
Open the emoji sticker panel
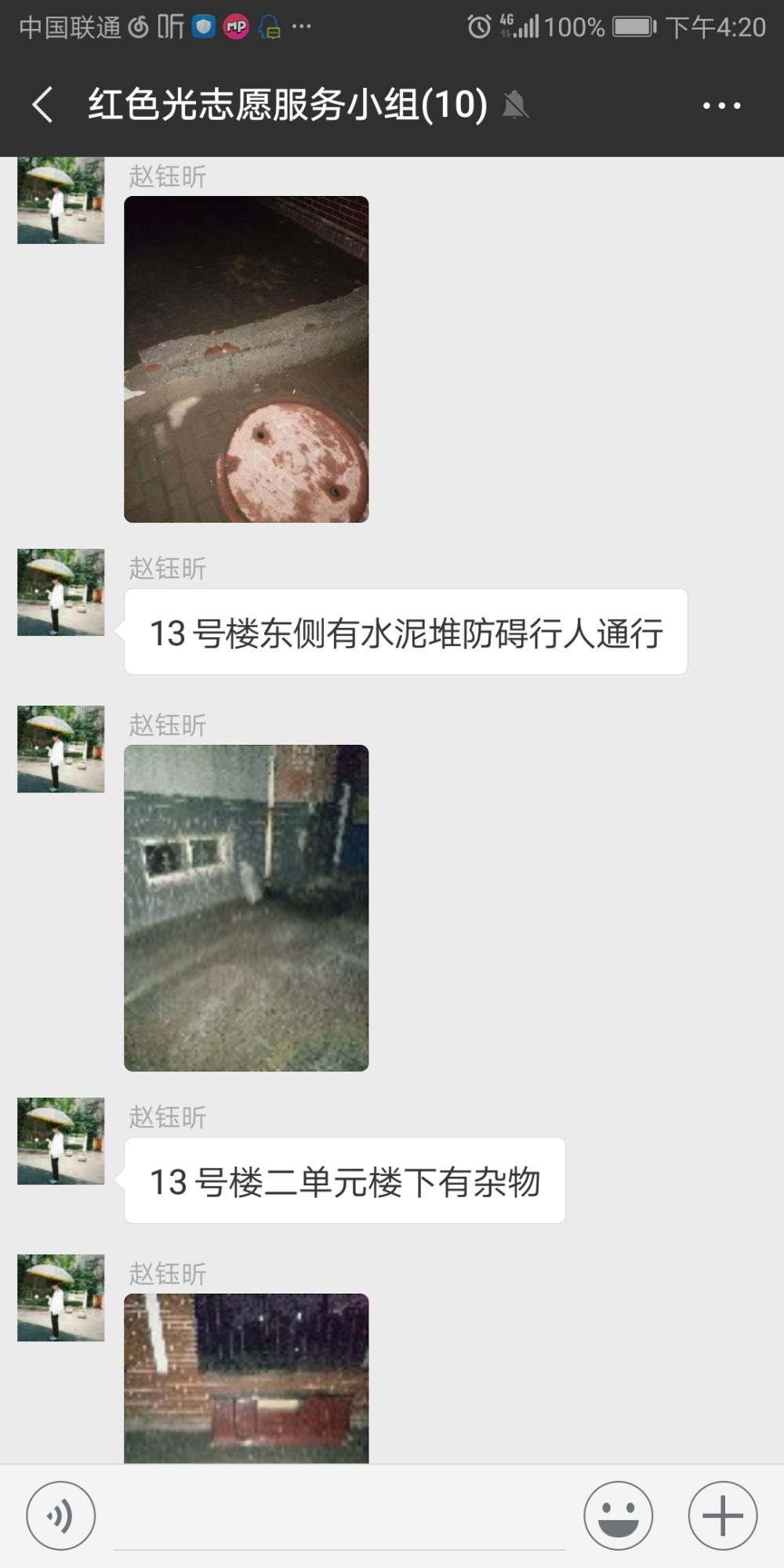coord(618,1515)
